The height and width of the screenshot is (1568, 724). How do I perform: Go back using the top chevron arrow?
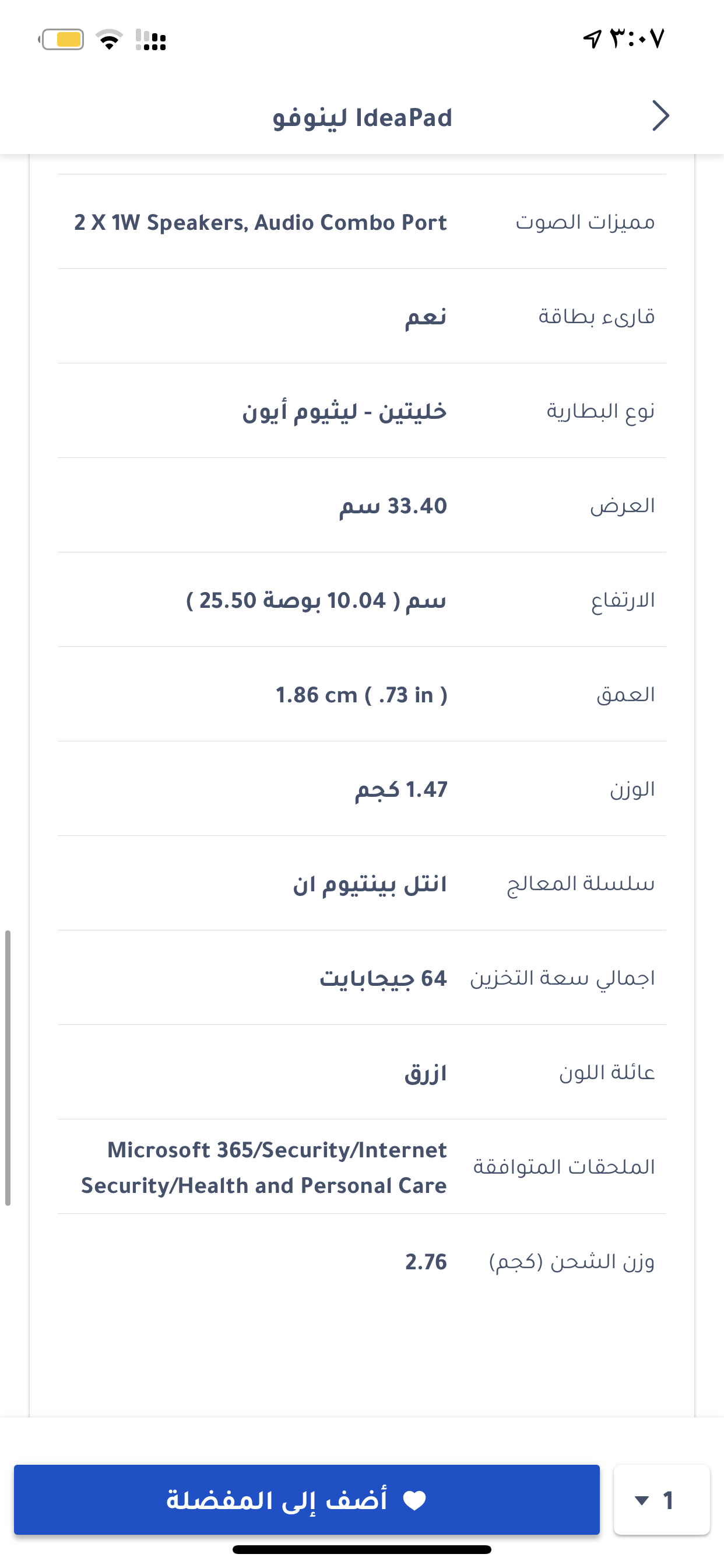[x=660, y=116]
